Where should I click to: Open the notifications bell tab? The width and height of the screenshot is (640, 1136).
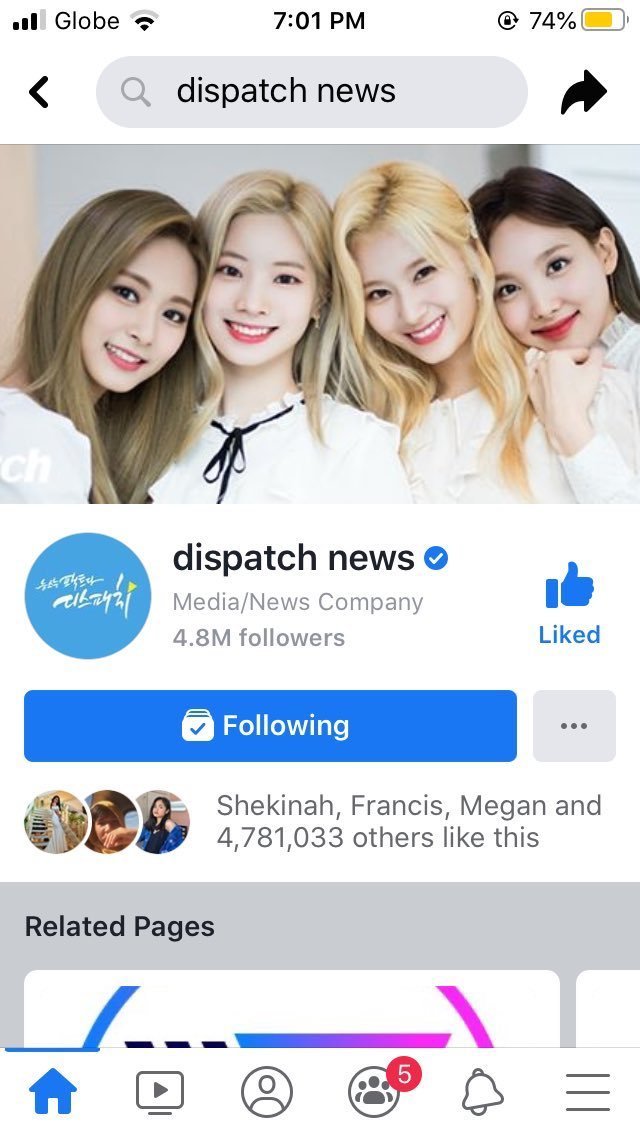coord(481,1092)
